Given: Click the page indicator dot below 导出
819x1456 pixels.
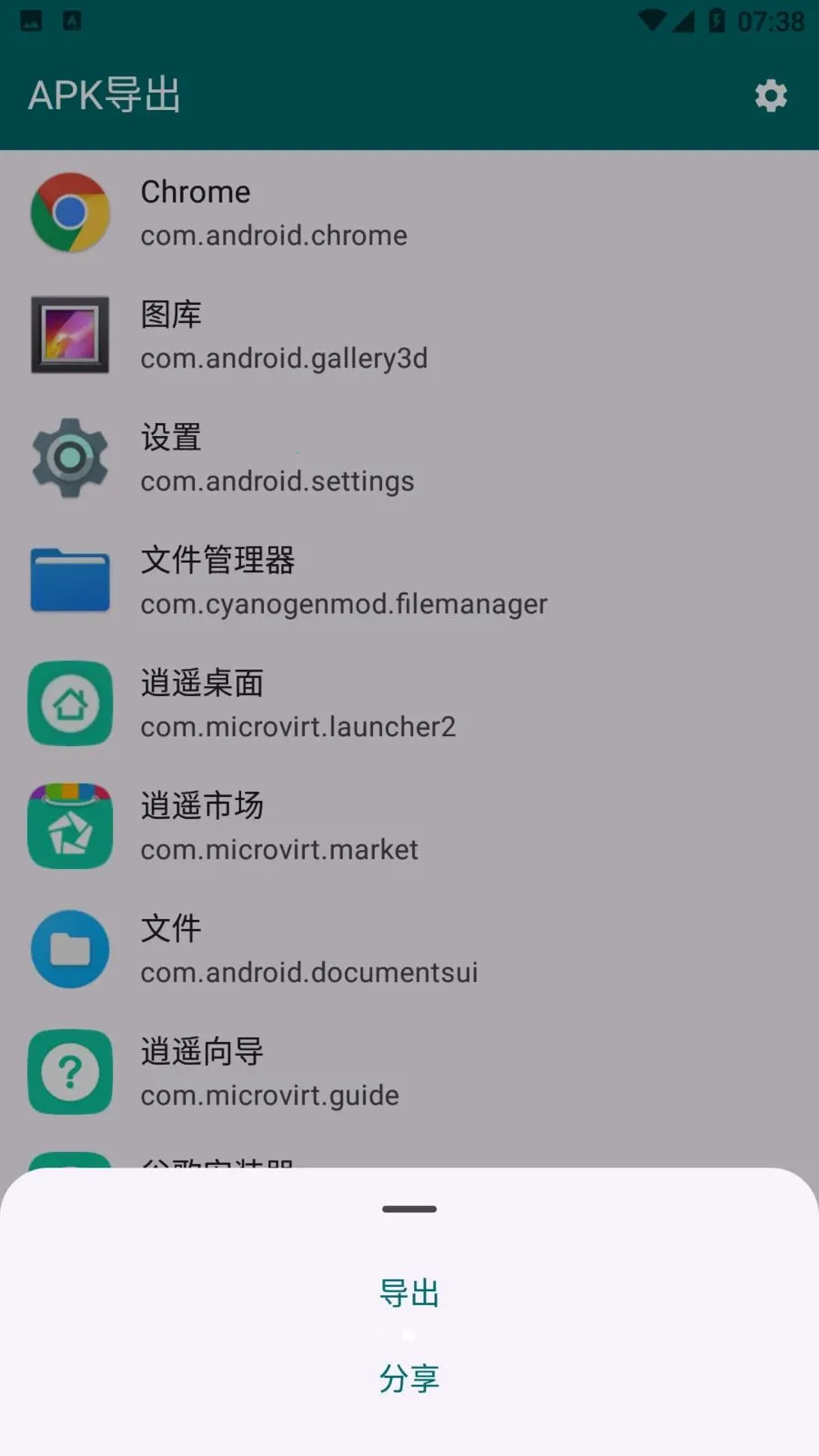Looking at the screenshot, I should point(409,1336).
